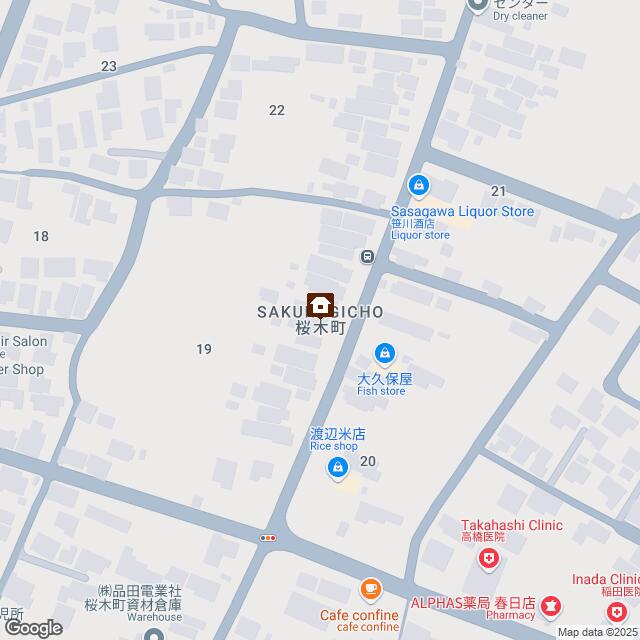Select the home marker at Sakuragicho
The height and width of the screenshot is (640, 640).
(x=320, y=303)
